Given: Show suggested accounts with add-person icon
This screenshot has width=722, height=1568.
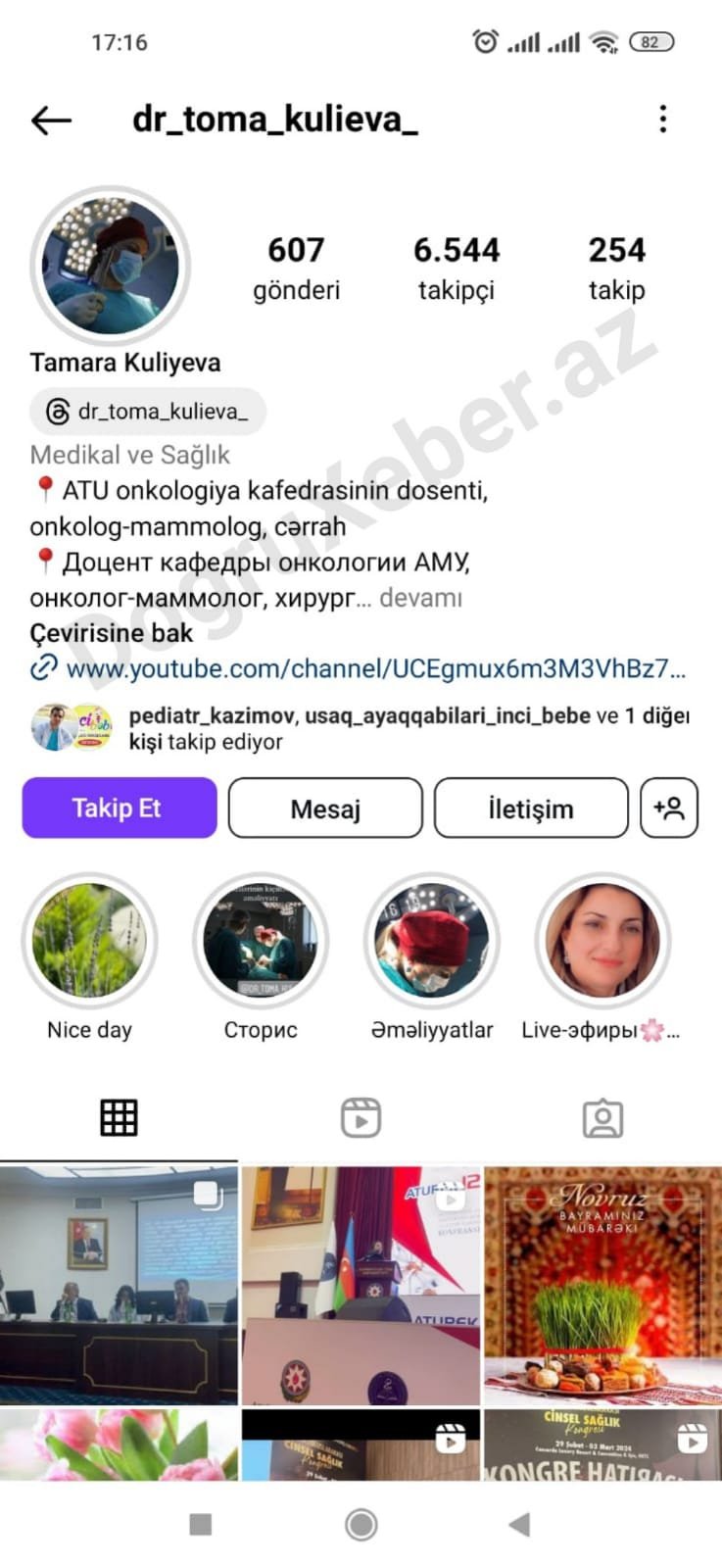Looking at the screenshot, I should pos(669,808).
